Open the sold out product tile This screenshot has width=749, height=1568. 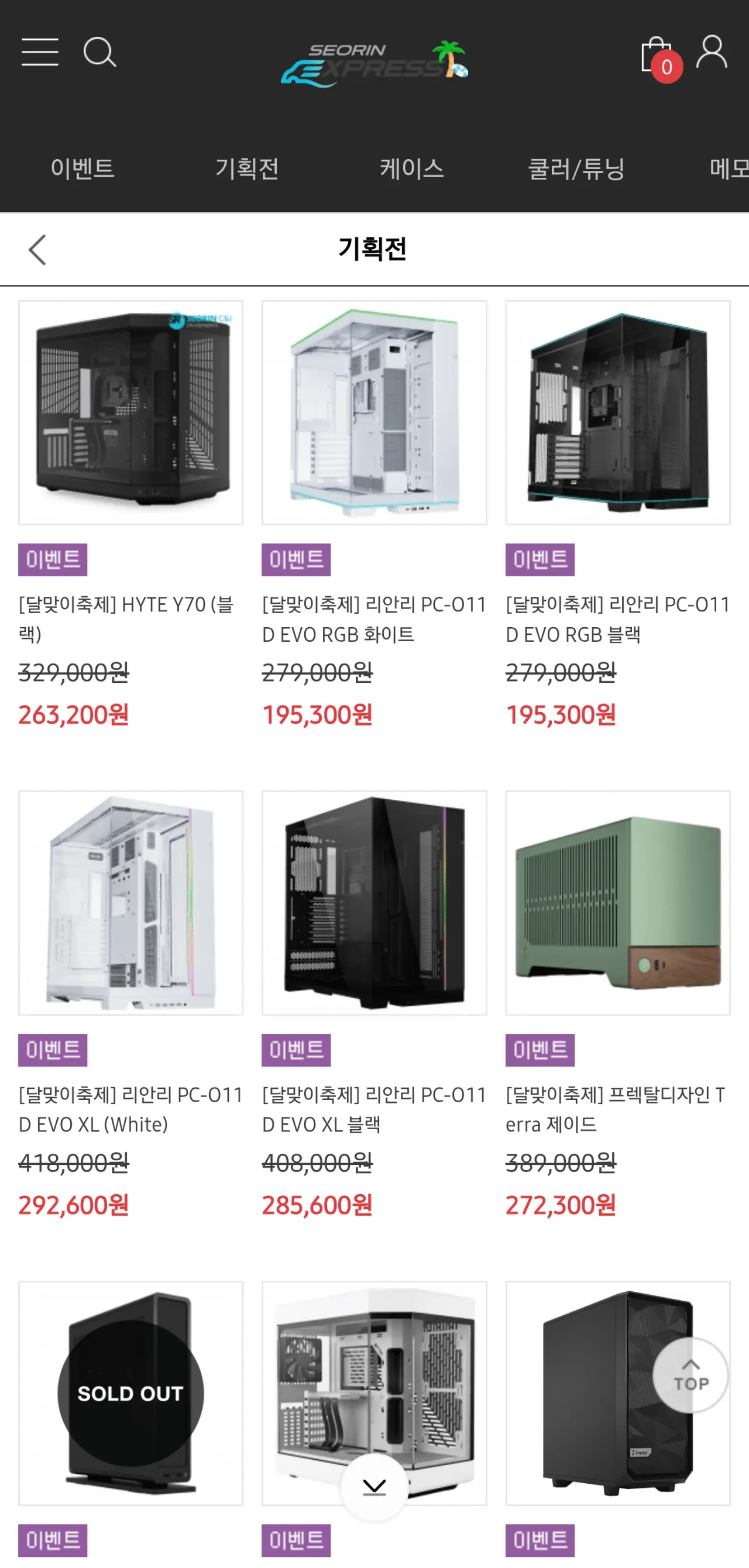pos(130,1393)
